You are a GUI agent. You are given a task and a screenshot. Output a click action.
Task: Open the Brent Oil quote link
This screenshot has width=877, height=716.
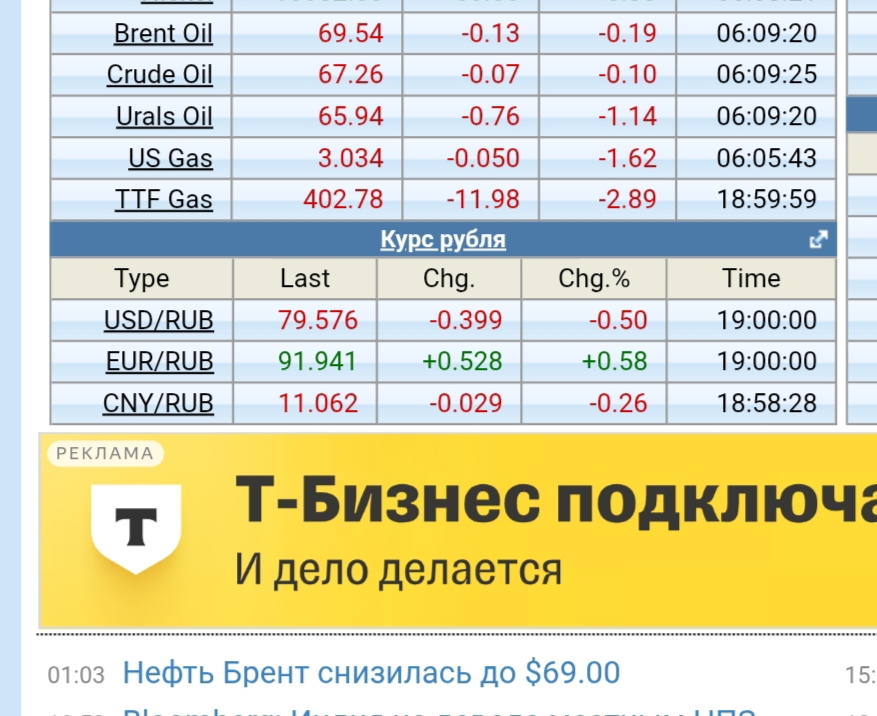point(163,34)
